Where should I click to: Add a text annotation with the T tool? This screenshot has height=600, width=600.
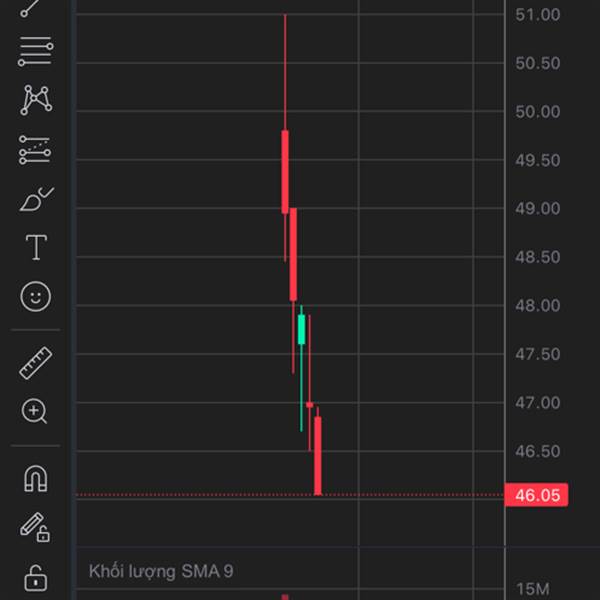click(x=36, y=247)
